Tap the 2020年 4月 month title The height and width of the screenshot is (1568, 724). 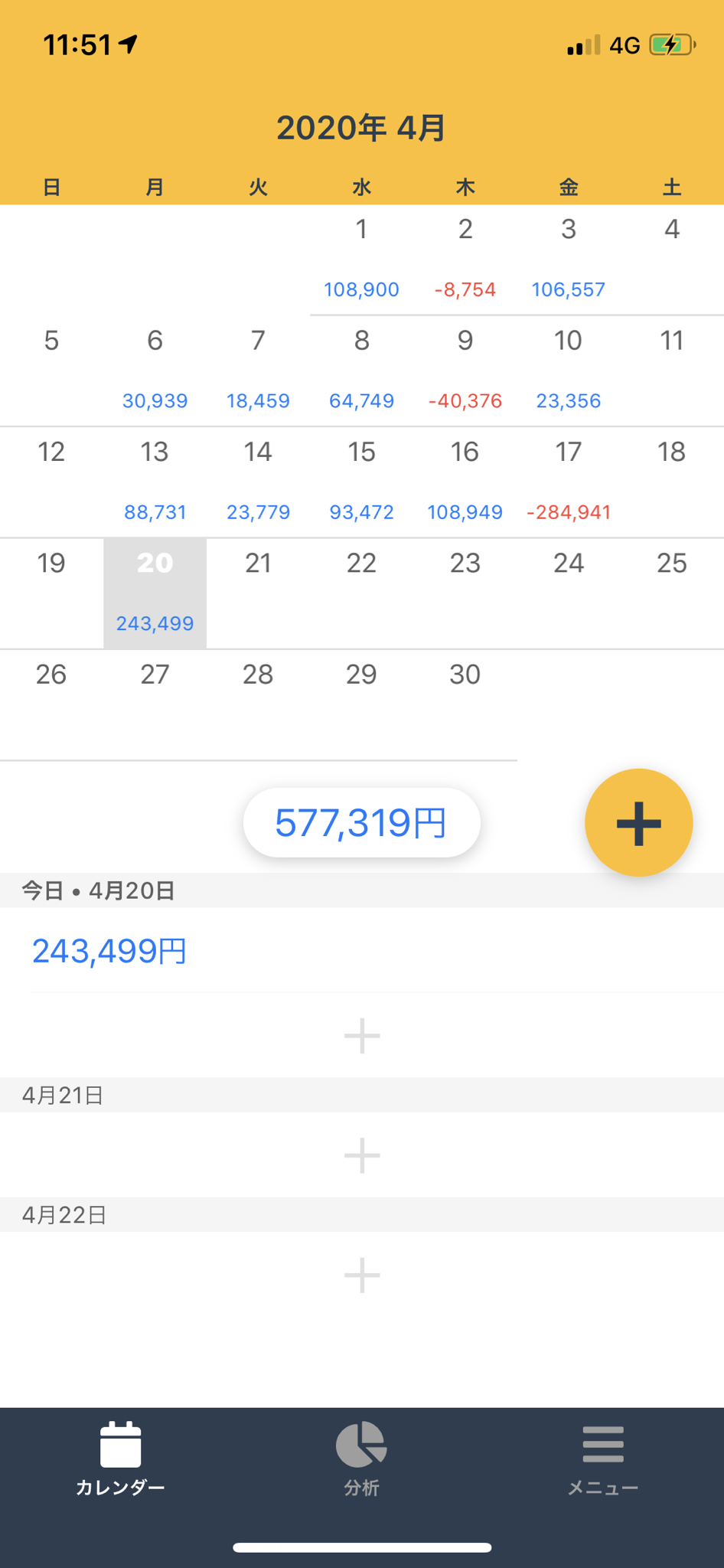click(x=361, y=128)
